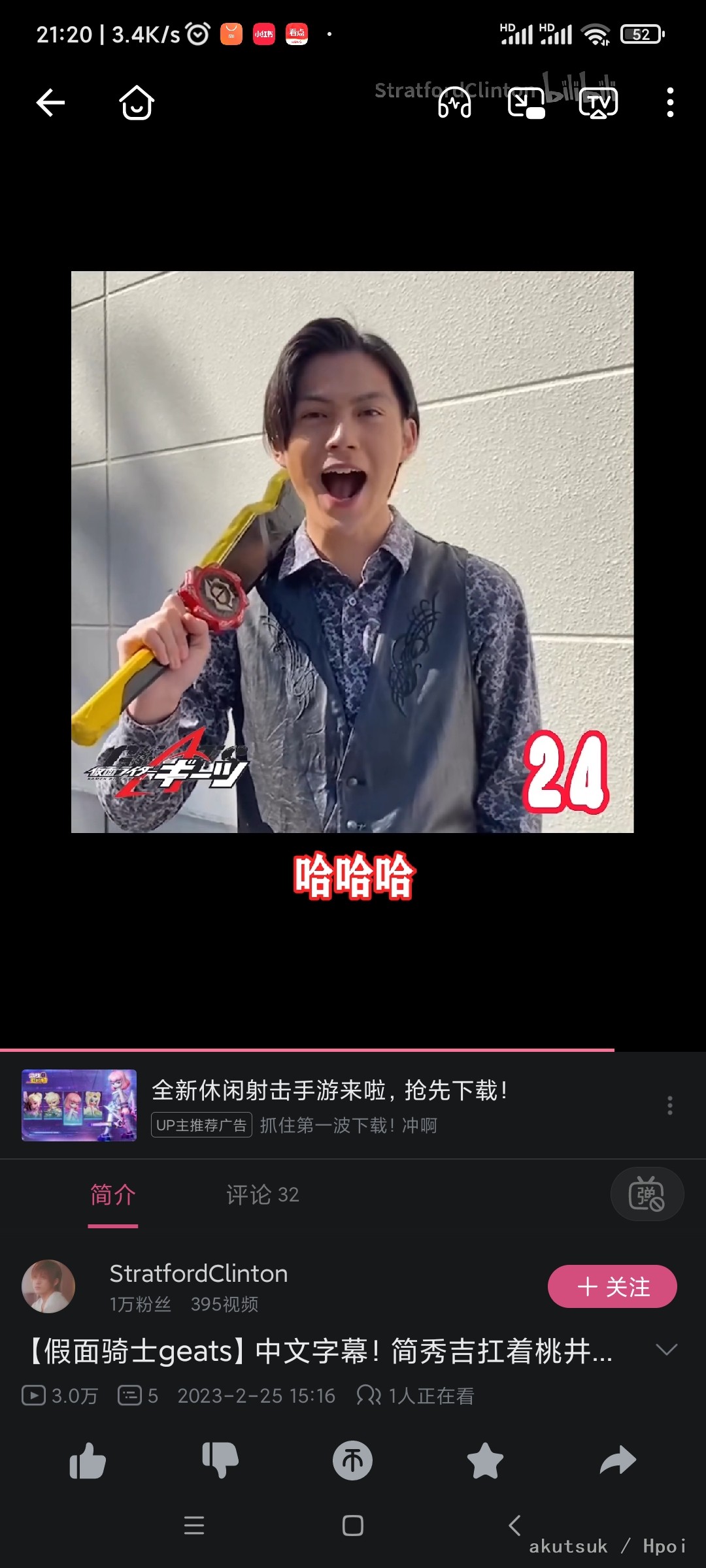Go back from the video page
This screenshot has width=706, height=1568.
coord(50,103)
